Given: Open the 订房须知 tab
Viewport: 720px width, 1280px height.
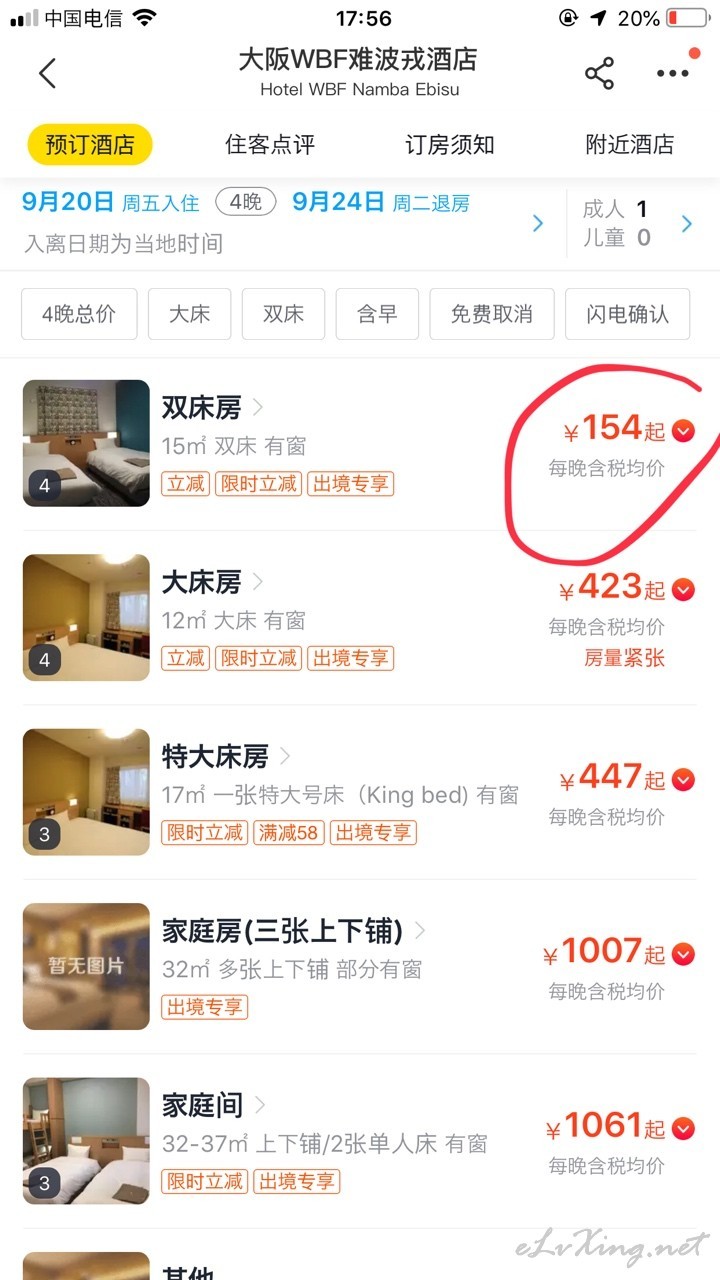Looking at the screenshot, I should (x=450, y=145).
